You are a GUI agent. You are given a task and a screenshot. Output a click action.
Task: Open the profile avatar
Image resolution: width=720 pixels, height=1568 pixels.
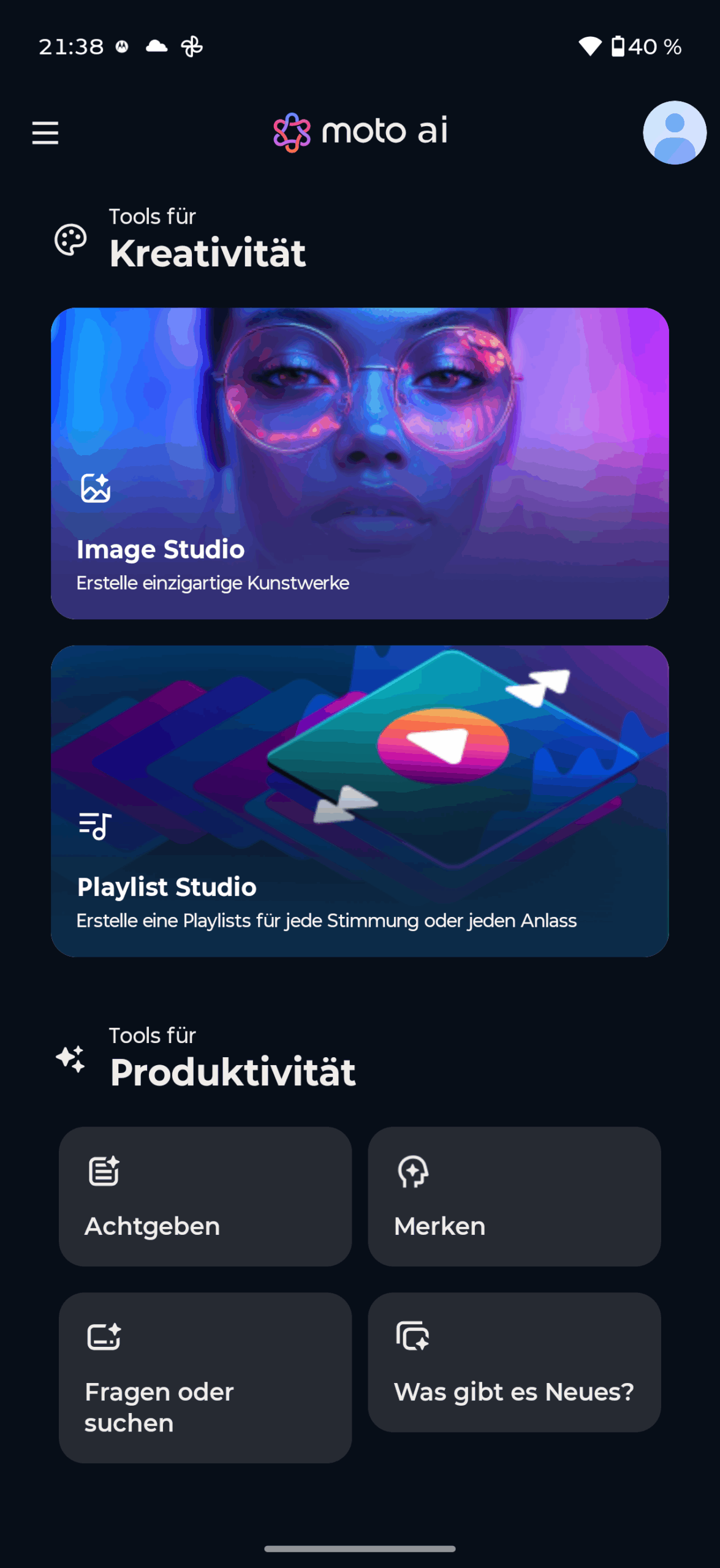[x=674, y=133]
